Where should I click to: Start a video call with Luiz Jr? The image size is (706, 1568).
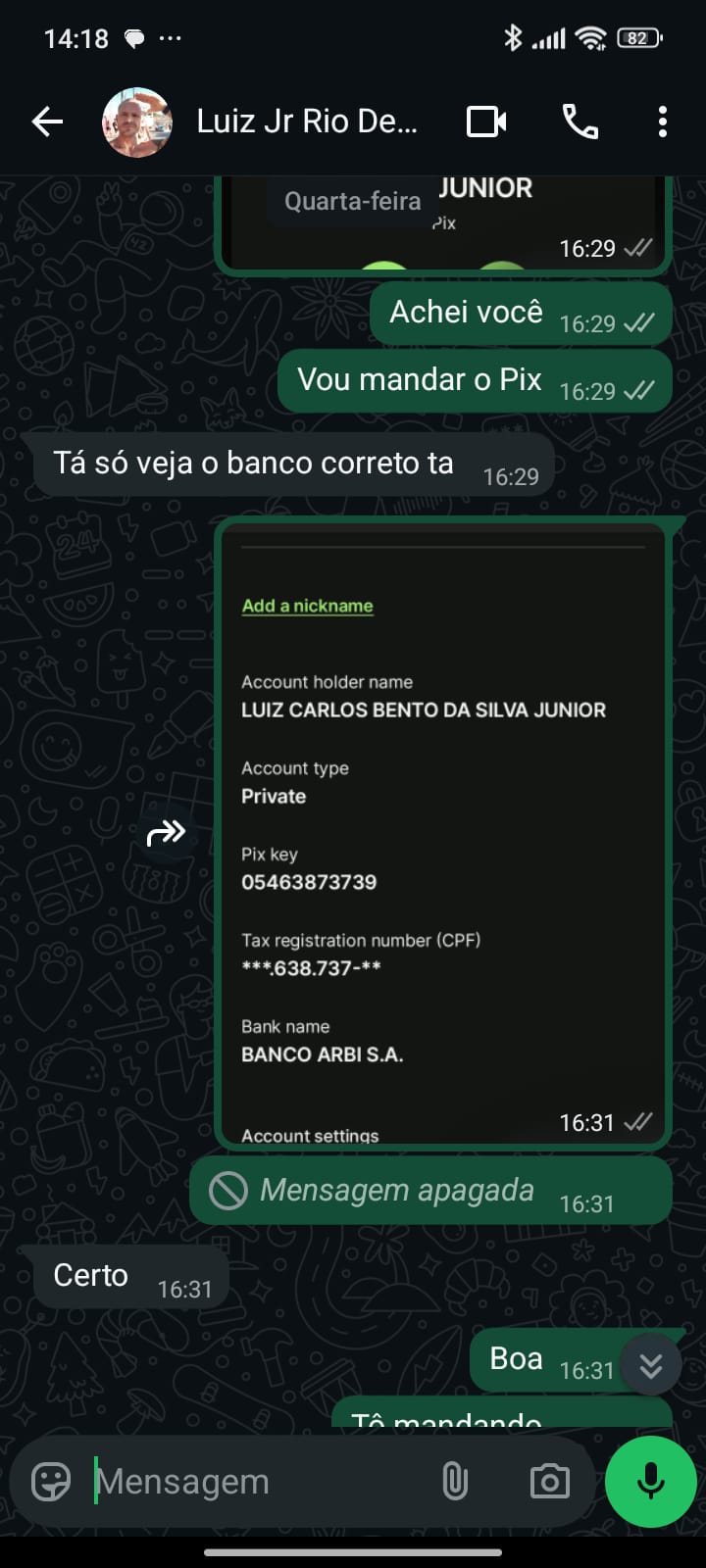[486, 122]
